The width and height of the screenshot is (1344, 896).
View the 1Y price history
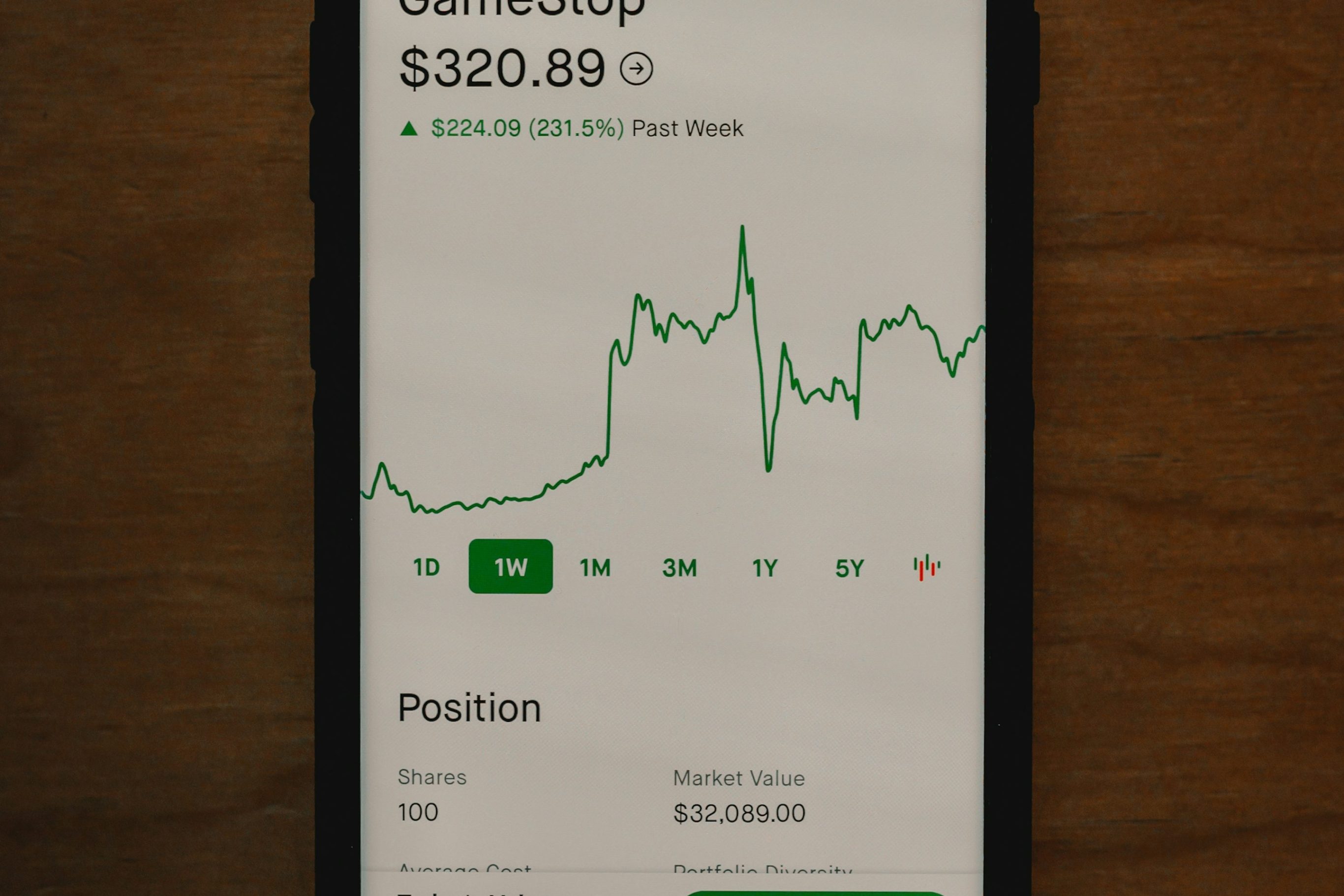coord(765,567)
